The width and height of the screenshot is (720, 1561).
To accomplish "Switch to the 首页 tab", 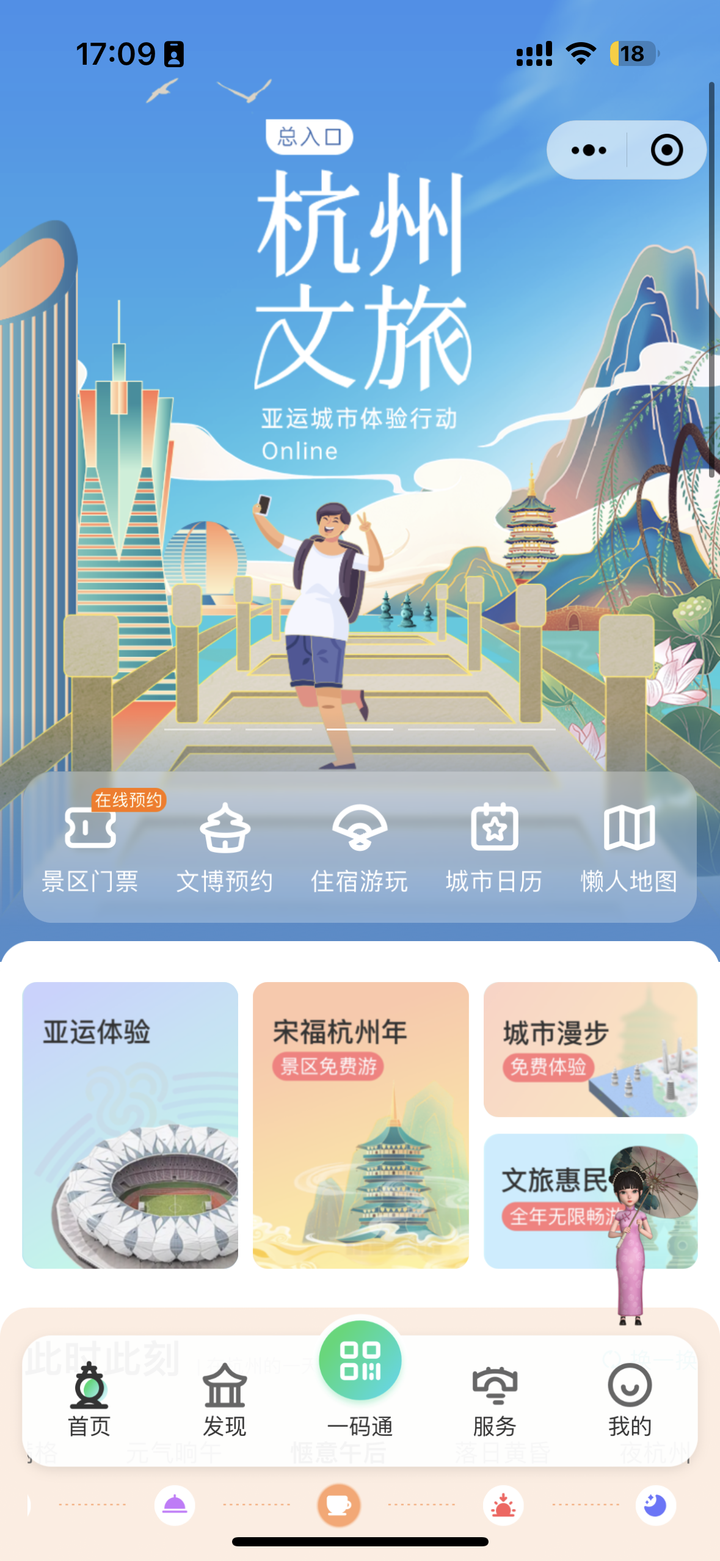I will (x=89, y=1400).
